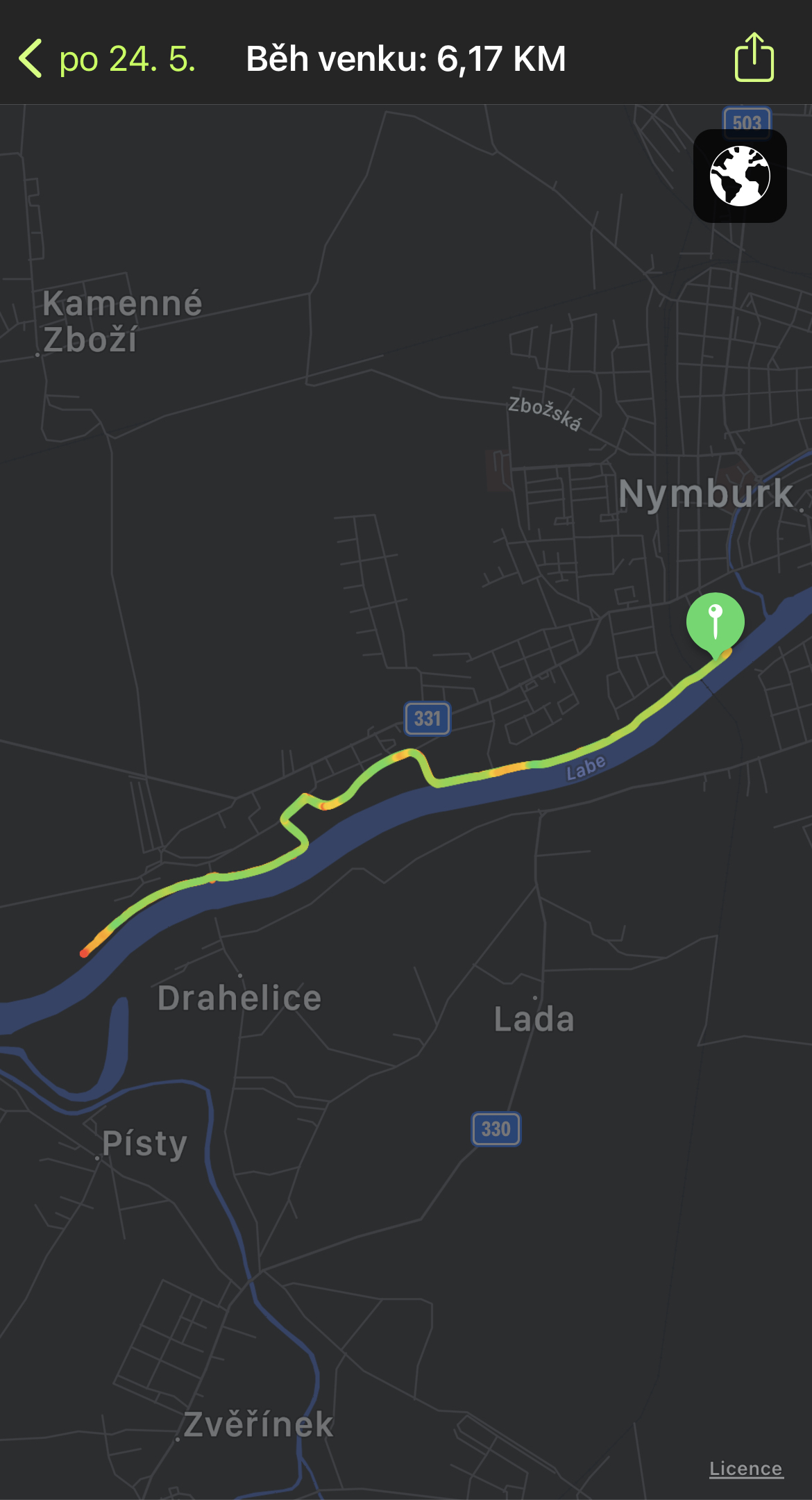
Task: Go back to po 24. 5.
Action: [x=107, y=59]
